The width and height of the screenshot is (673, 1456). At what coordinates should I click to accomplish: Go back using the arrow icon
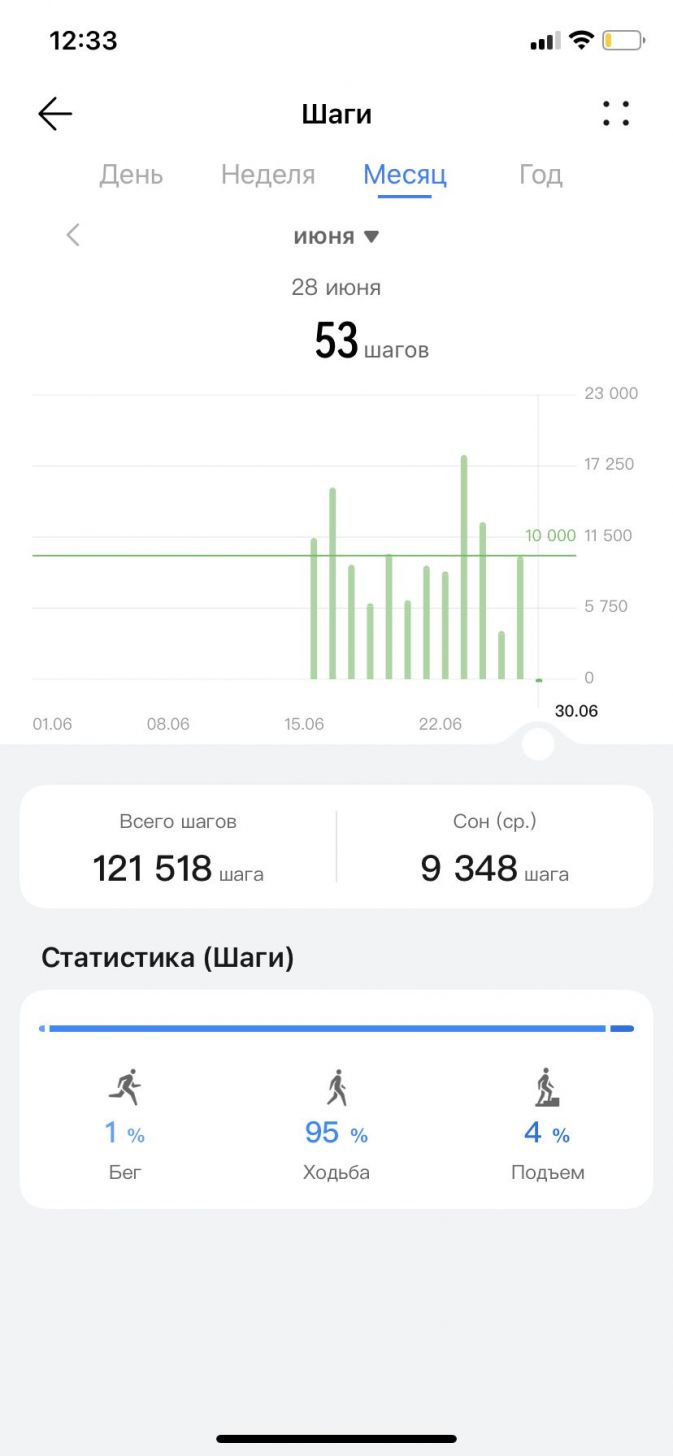[x=55, y=114]
